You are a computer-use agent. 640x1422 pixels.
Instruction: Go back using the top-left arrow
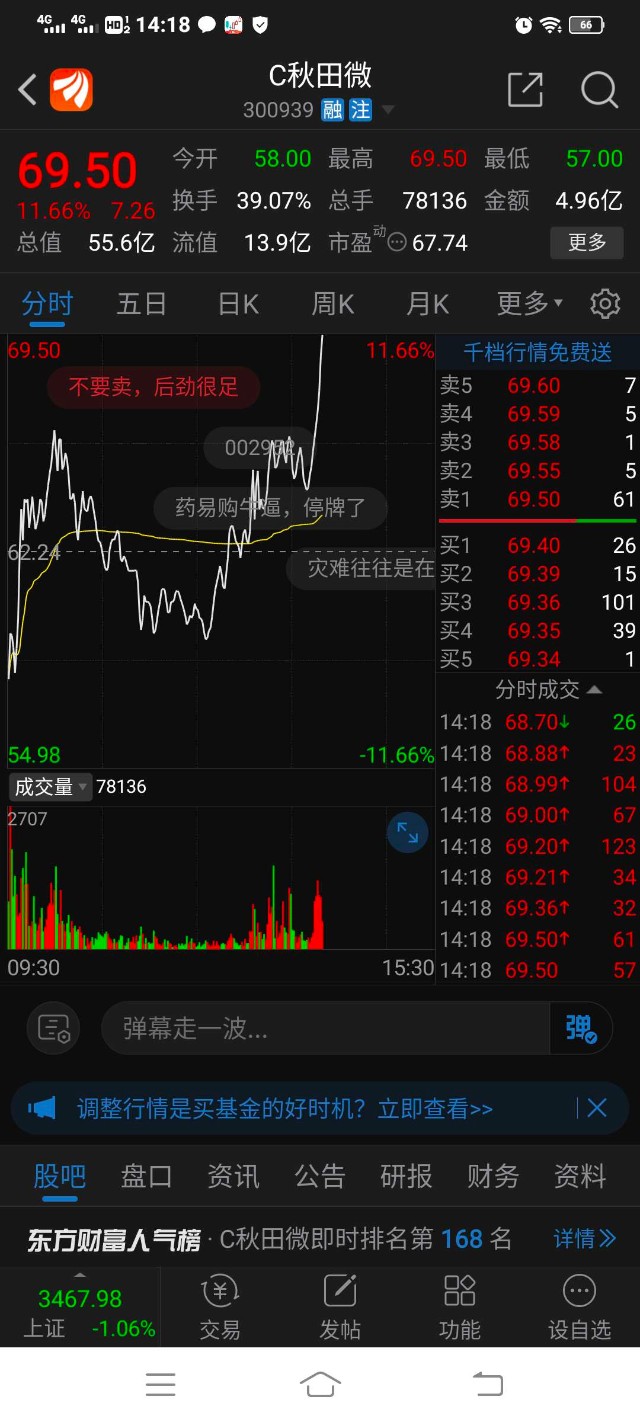[27, 90]
